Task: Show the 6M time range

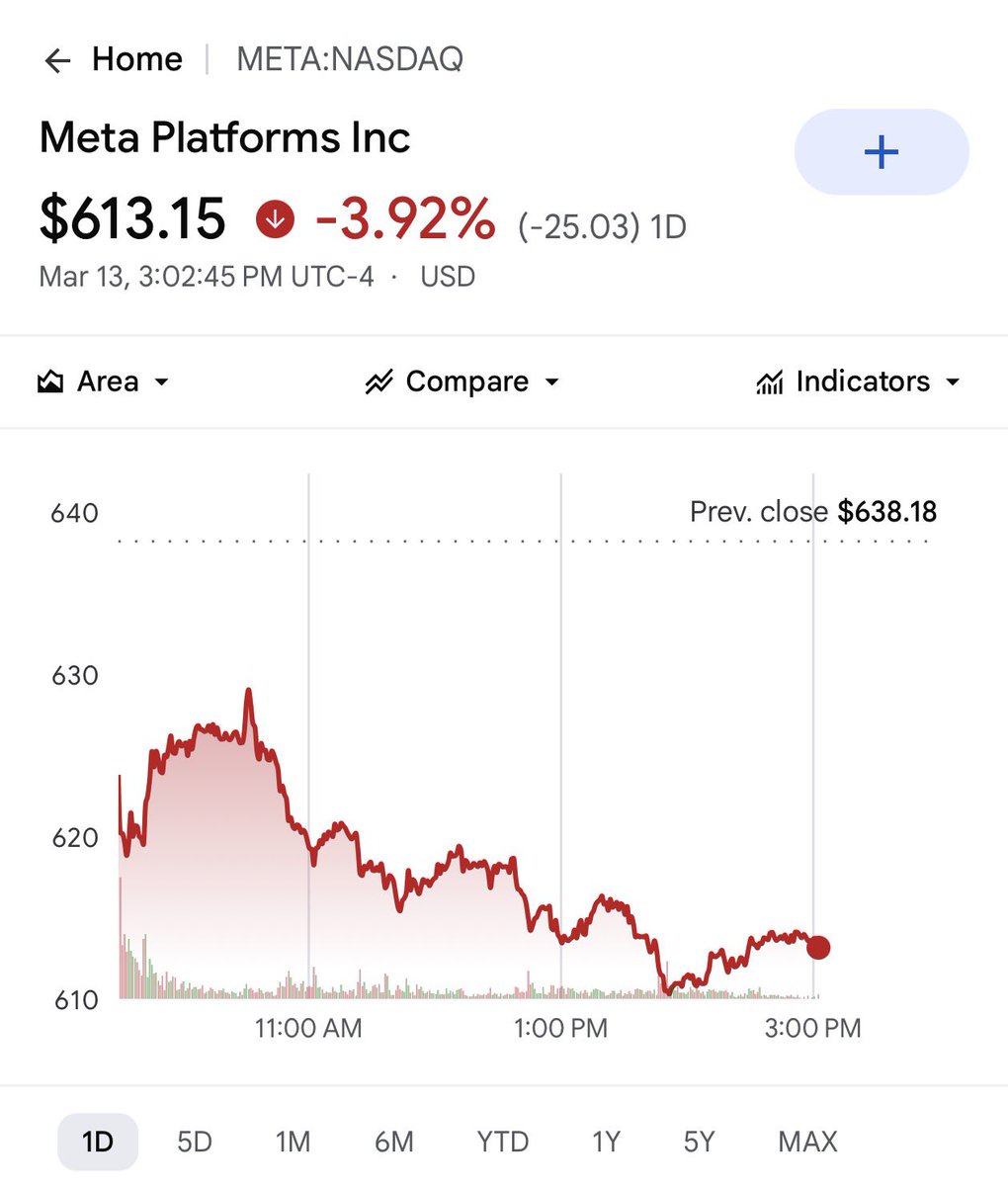Action: (x=393, y=1142)
